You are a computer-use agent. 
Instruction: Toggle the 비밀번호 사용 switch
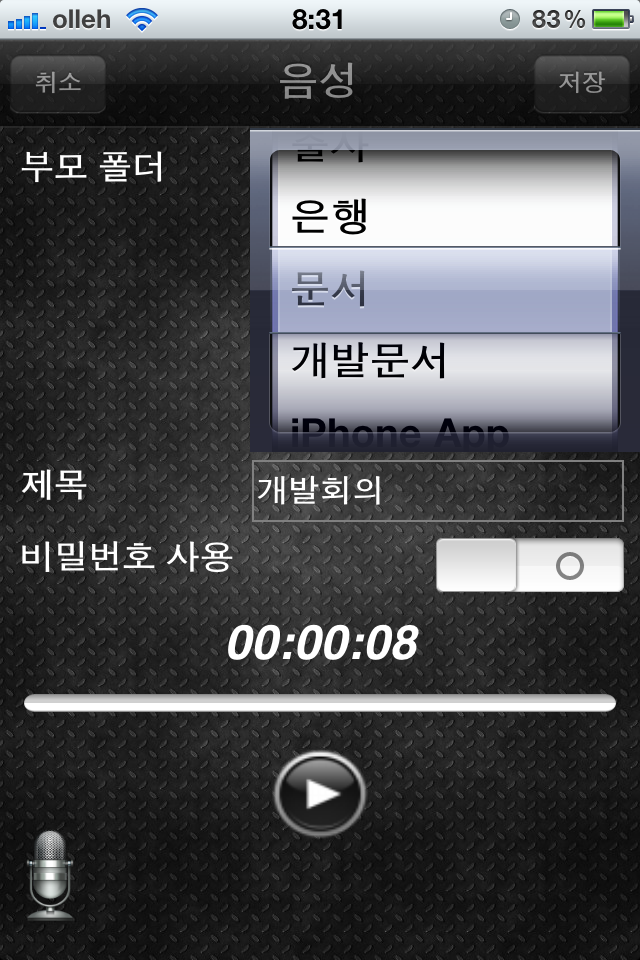pyautogui.click(x=529, y=565)
